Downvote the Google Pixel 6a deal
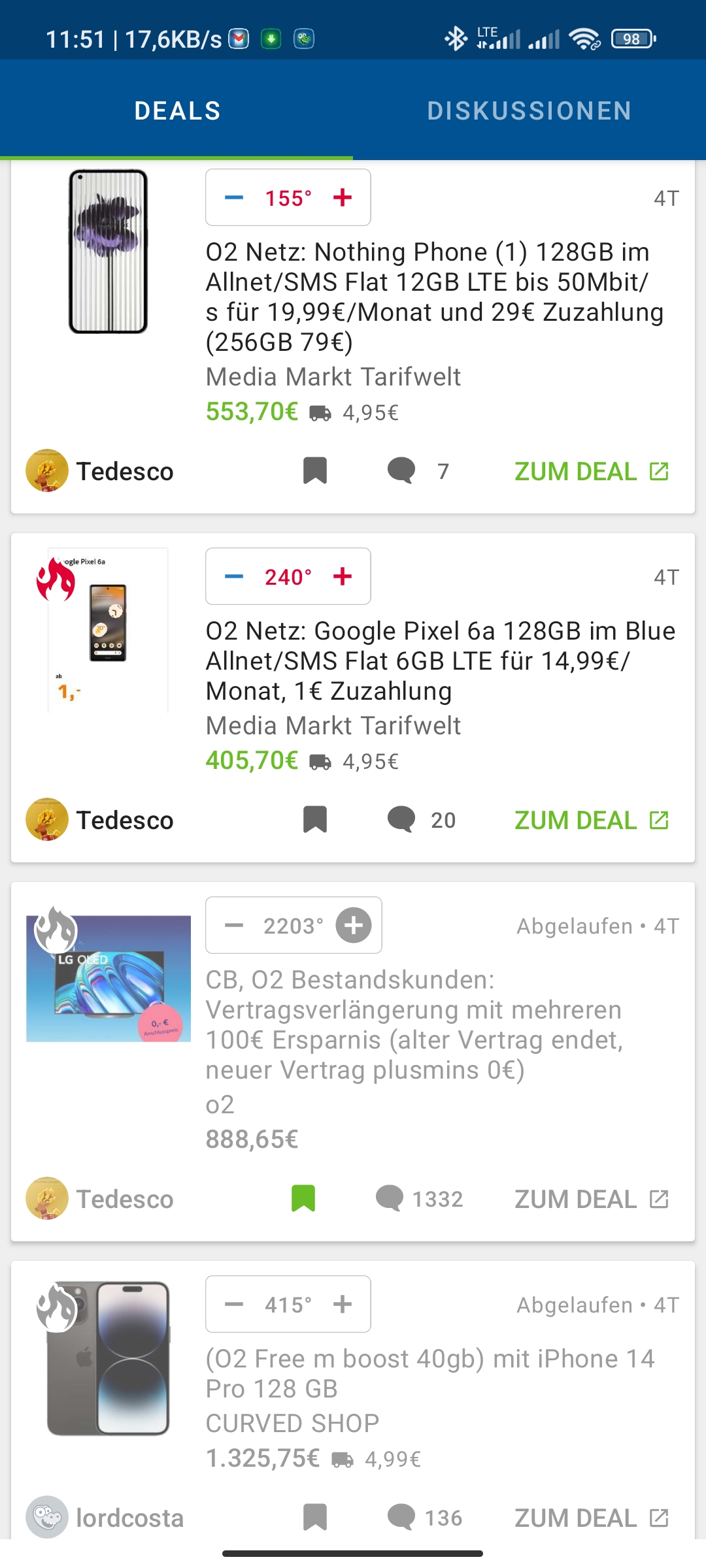 click(234, 576)
